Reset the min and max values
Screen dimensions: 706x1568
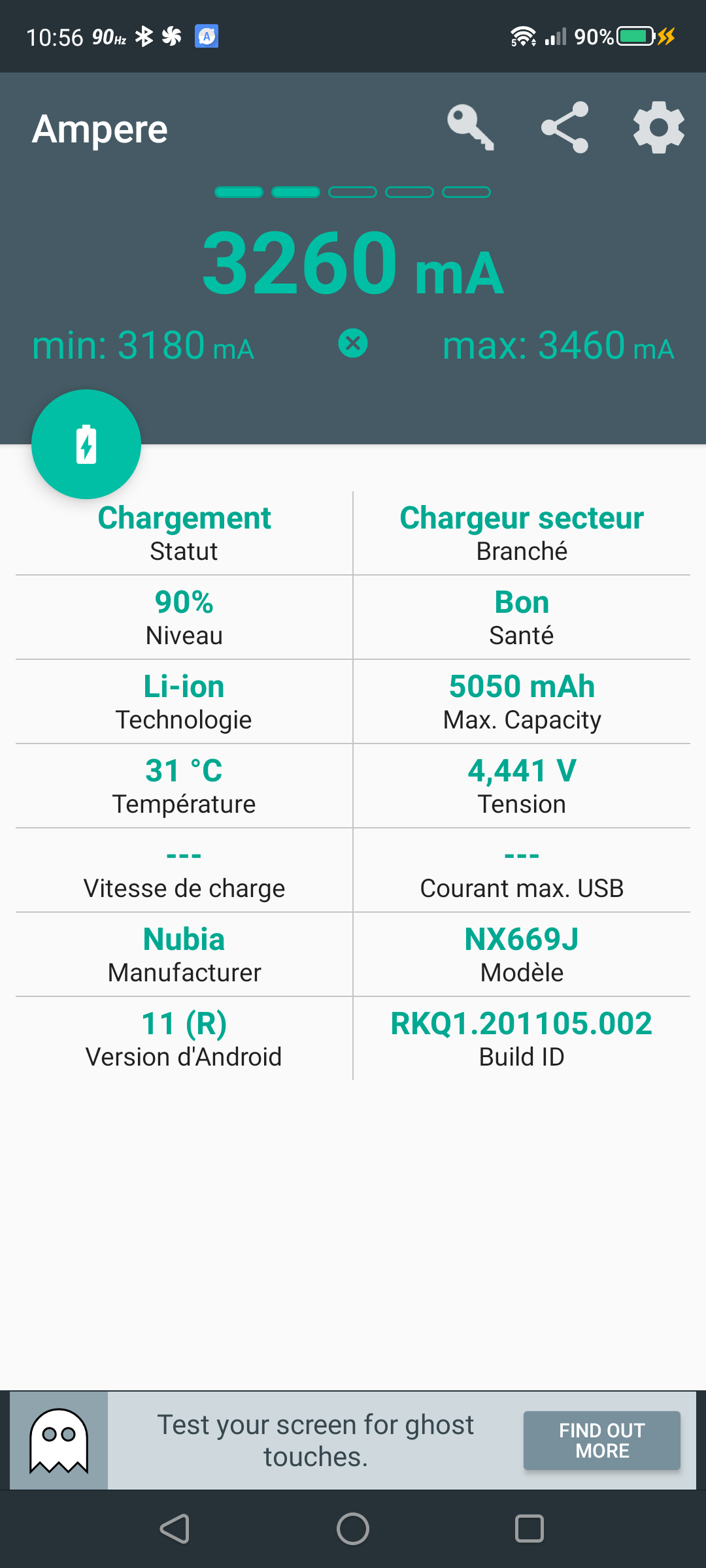click(353, 343)
